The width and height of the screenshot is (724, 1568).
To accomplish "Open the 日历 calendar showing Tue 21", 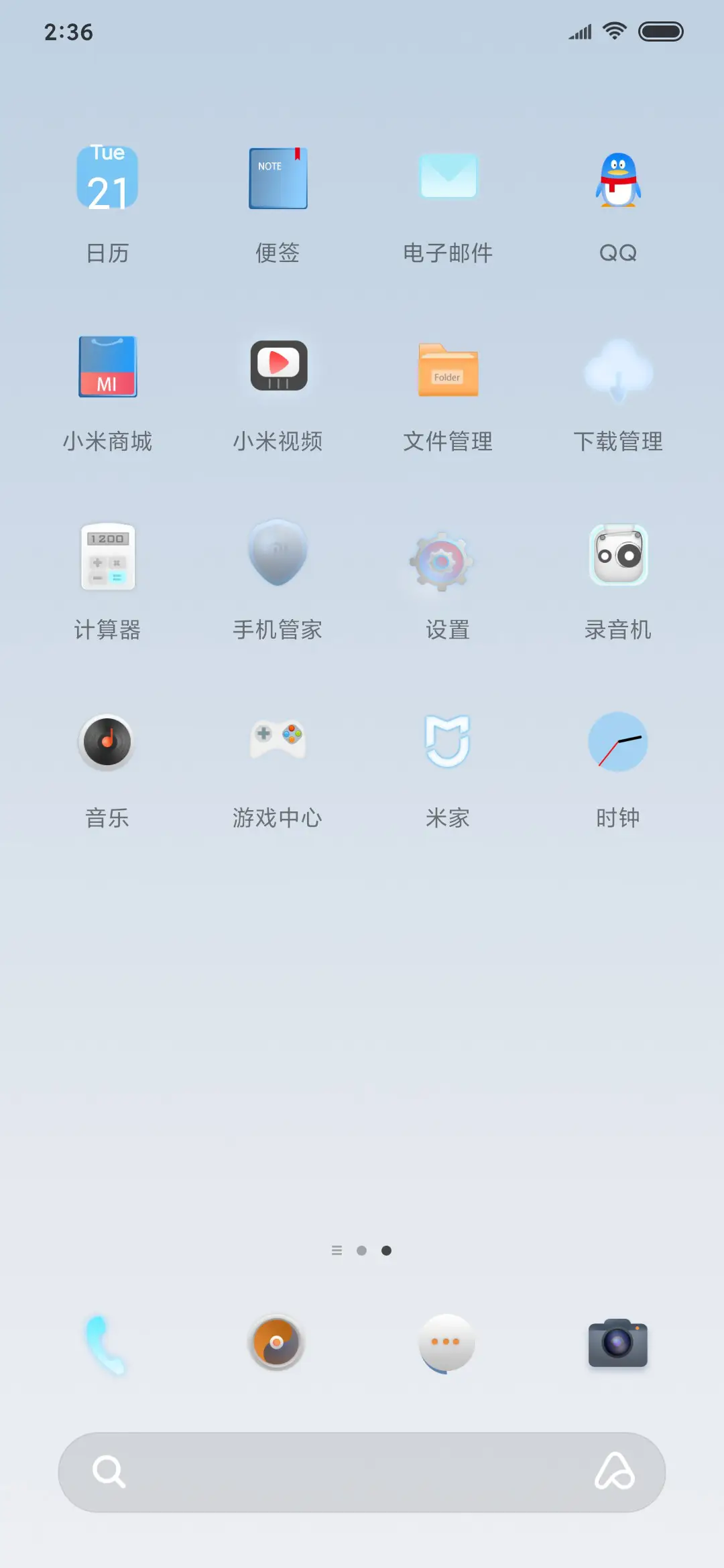I will click(x=107, y=178).
